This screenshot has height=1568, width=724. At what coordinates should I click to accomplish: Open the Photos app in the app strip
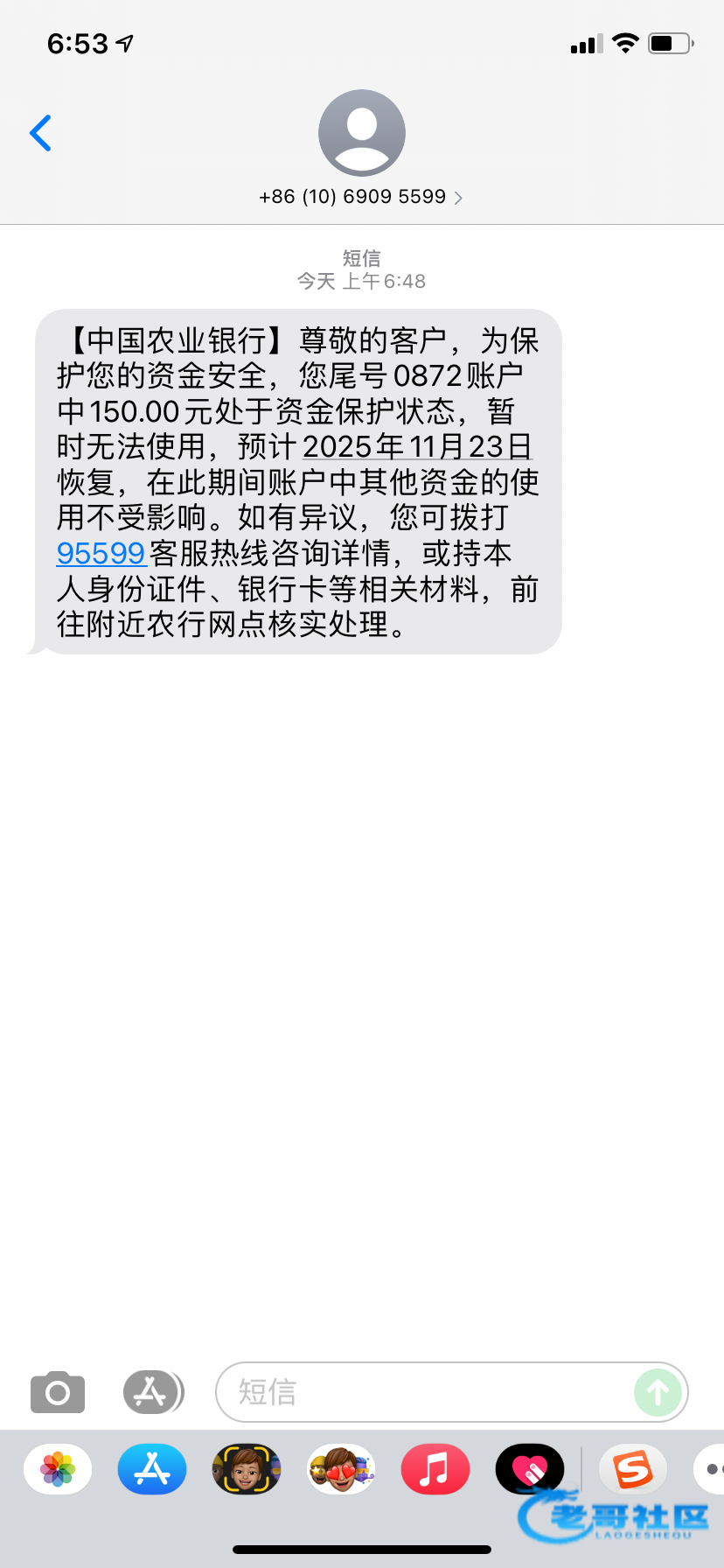[x=58, y=1469]
